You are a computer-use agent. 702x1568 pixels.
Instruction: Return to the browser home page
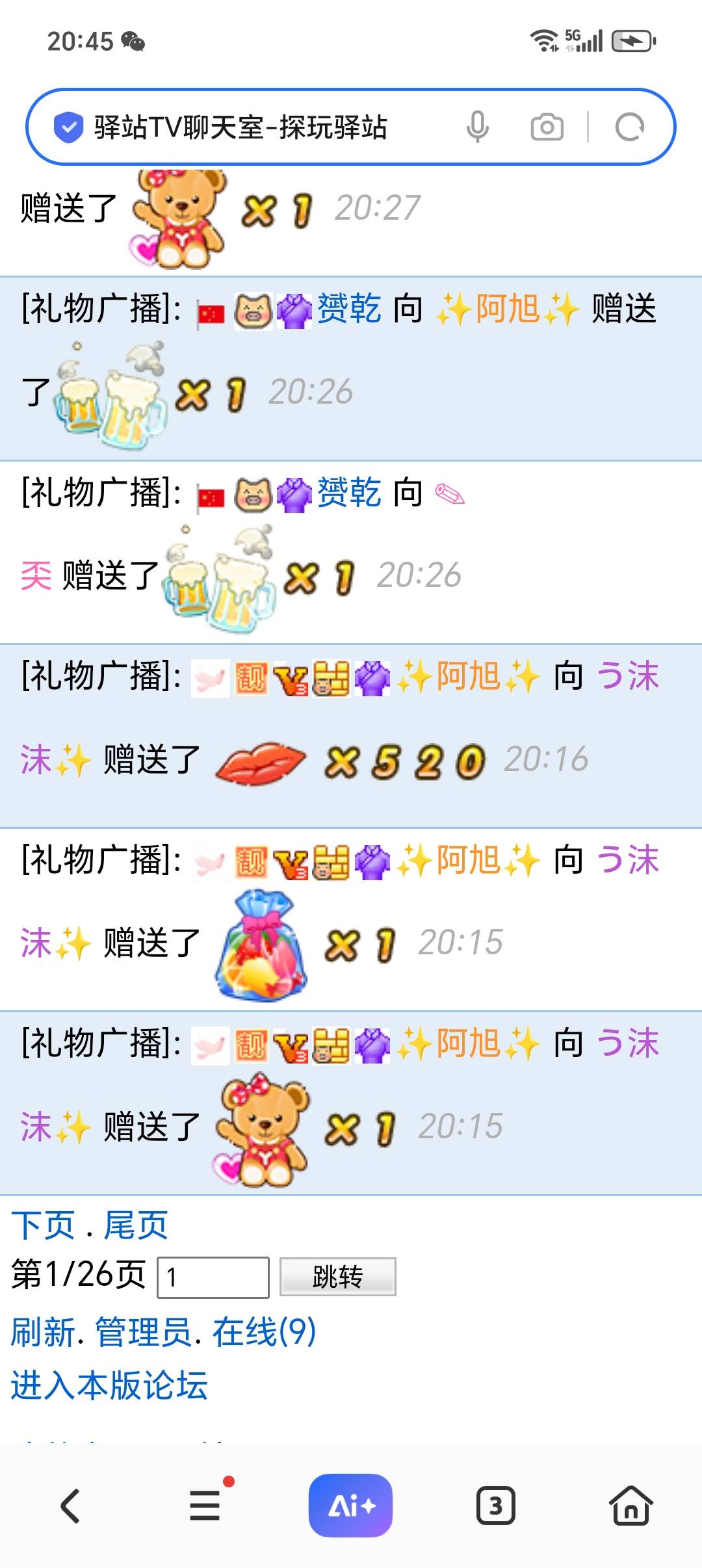point(630,1506)
